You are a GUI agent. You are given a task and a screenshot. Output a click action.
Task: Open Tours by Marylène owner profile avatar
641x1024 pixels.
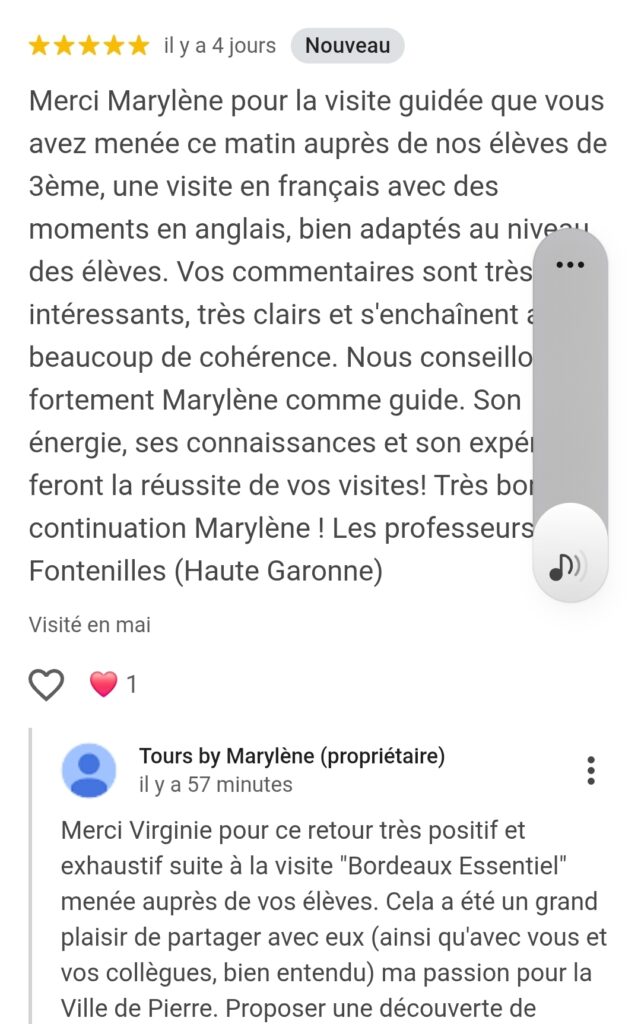89,770
